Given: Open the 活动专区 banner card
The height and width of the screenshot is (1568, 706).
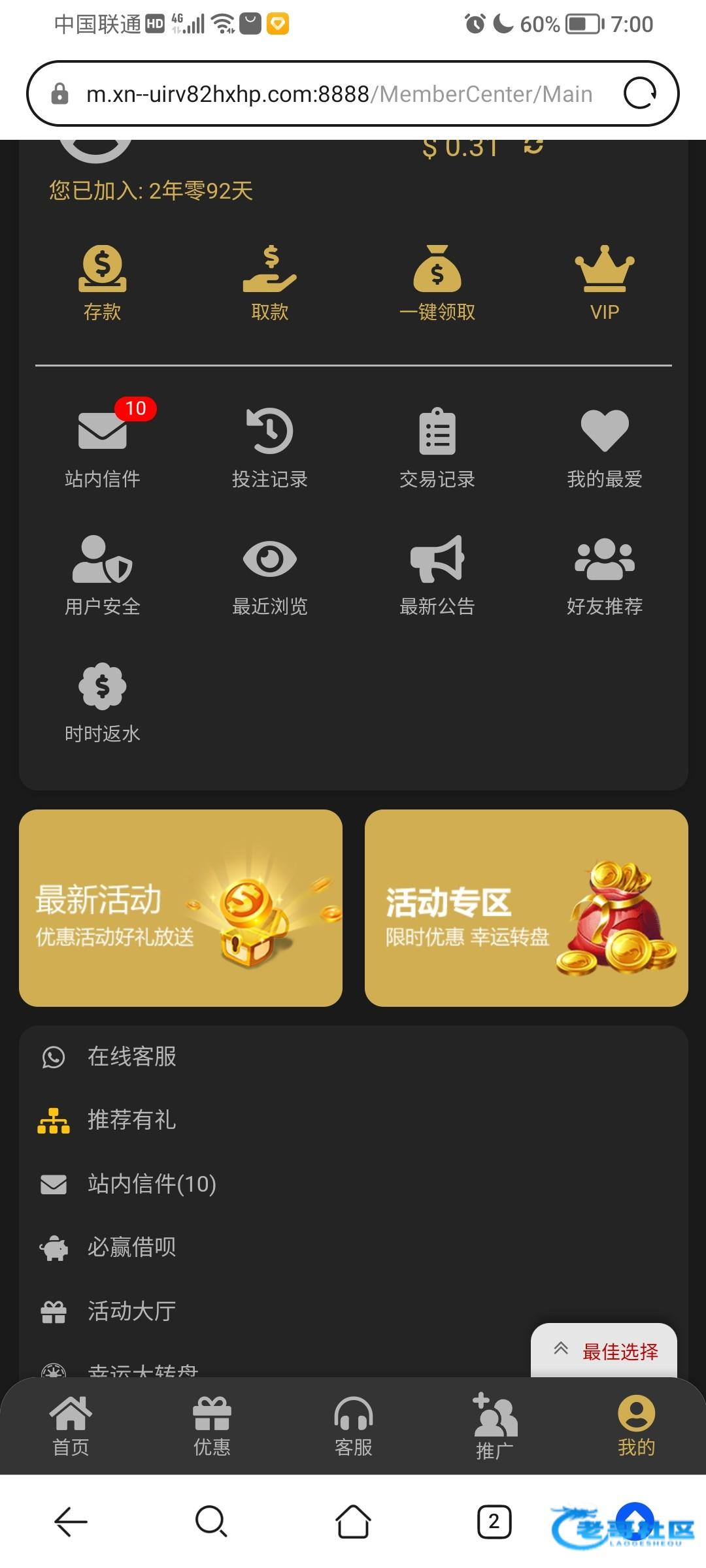Looking at the screenshot, I should pos(526,908).
